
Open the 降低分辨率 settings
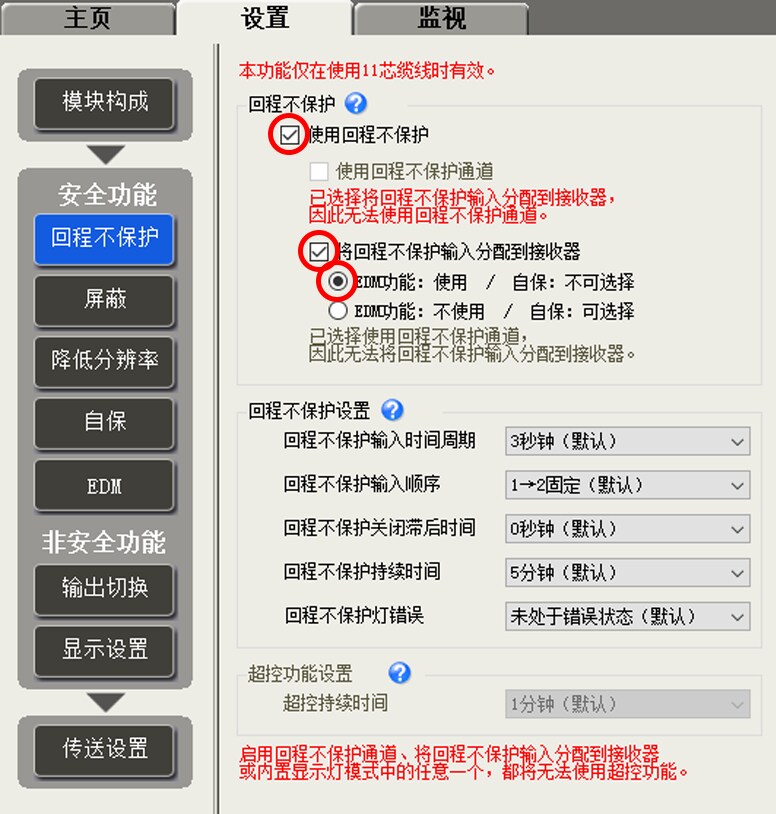pos(104,360)
